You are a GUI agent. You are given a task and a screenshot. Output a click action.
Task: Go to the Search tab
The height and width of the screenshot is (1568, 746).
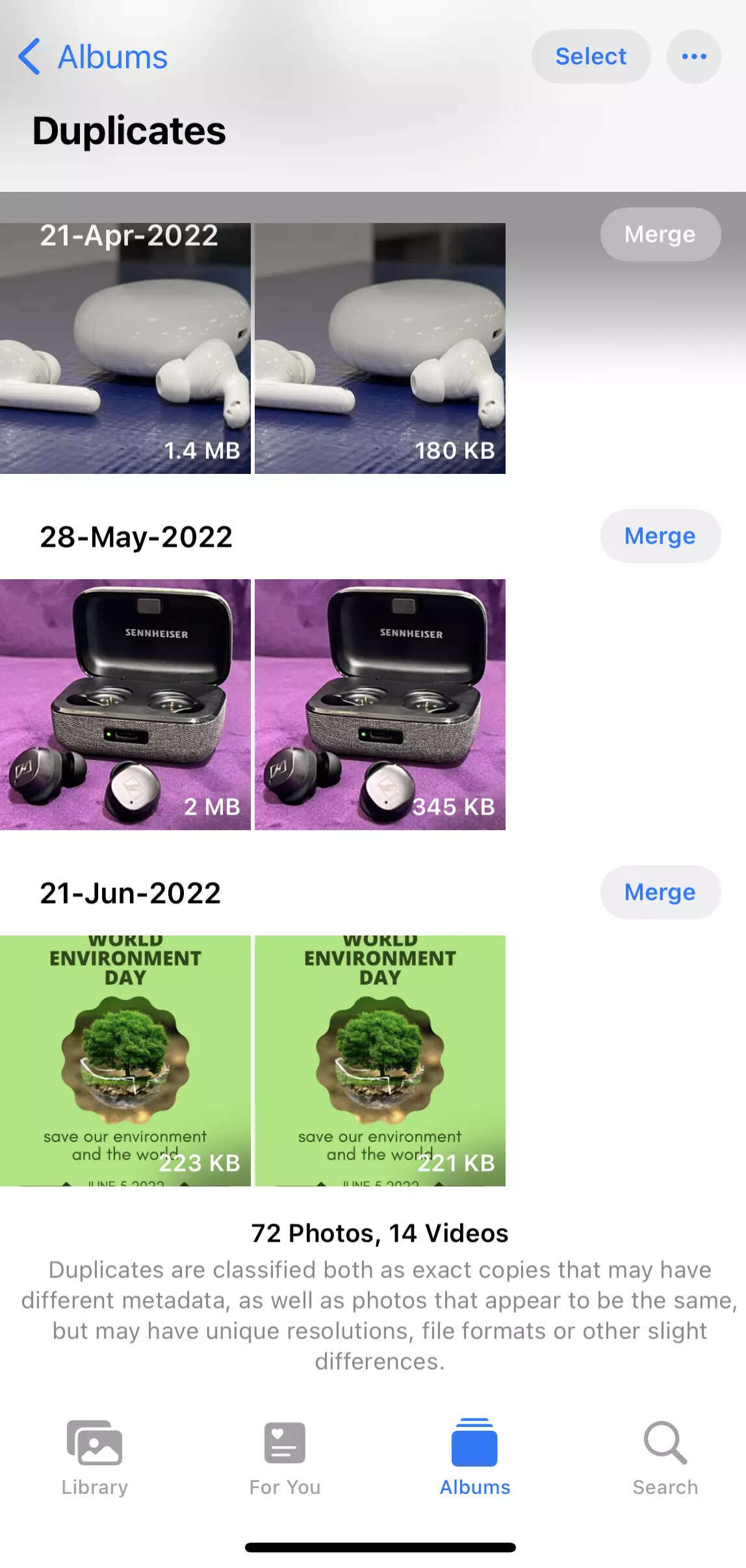(665, 1457)
